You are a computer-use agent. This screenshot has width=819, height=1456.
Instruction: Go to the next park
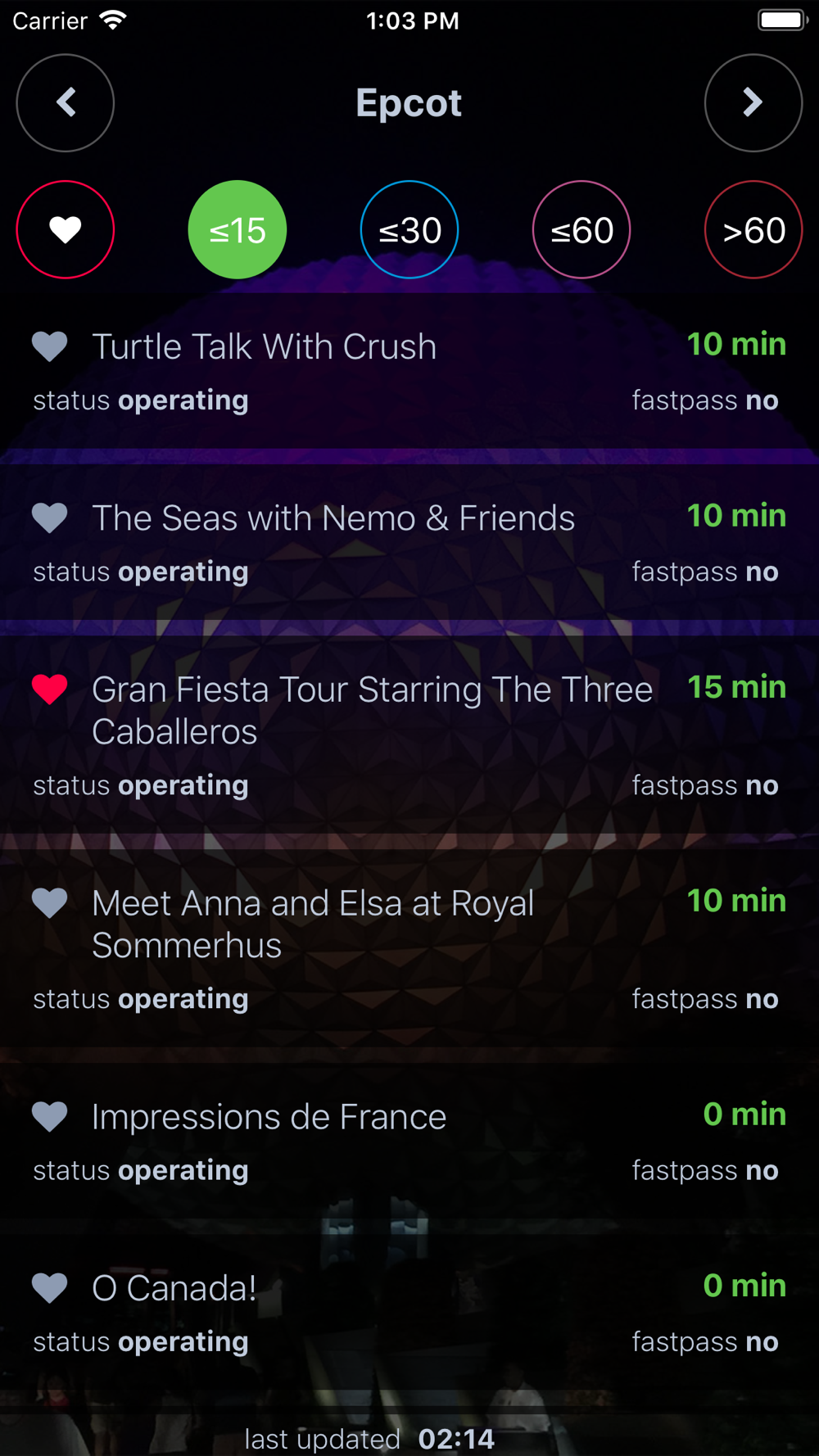point(753,103)
